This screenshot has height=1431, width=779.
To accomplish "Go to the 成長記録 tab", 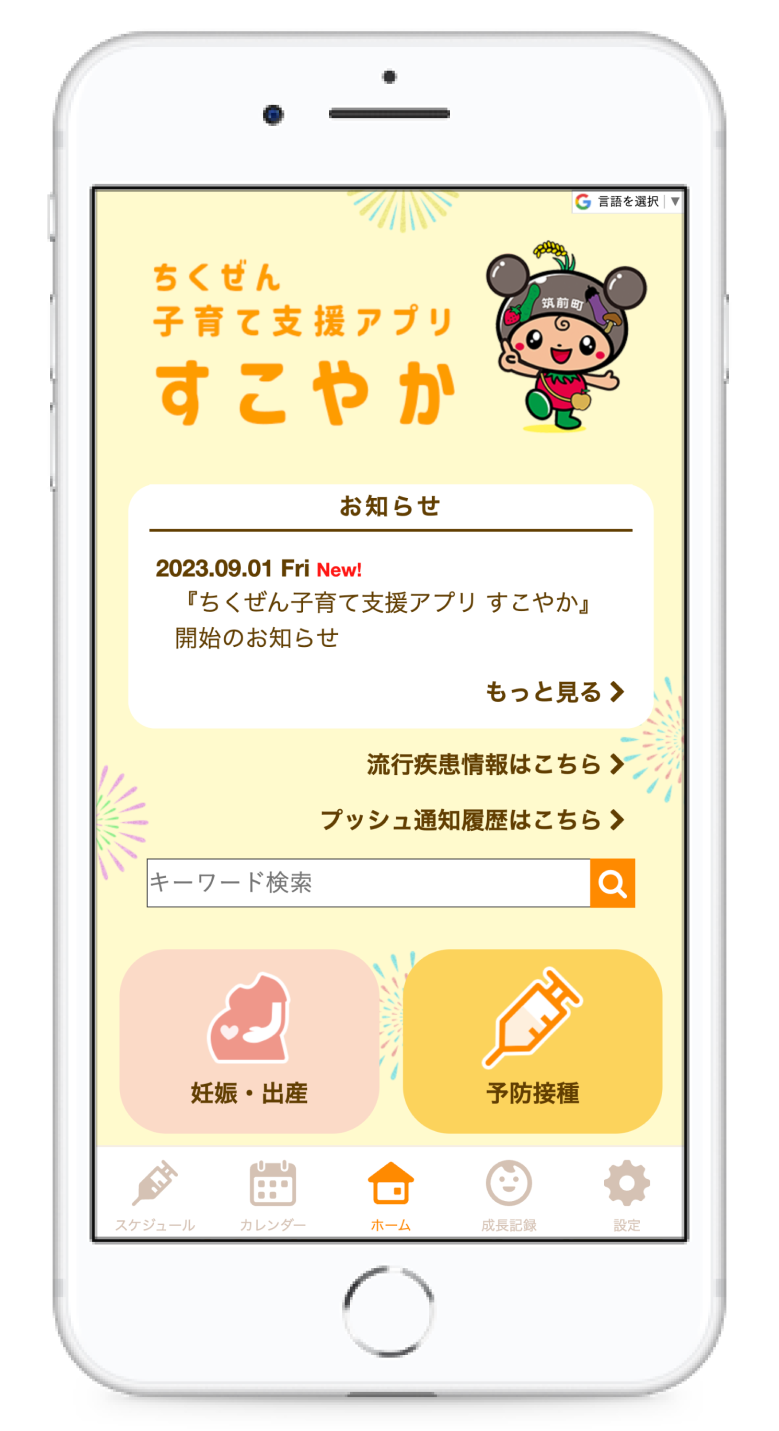I will pos(509,1195).
